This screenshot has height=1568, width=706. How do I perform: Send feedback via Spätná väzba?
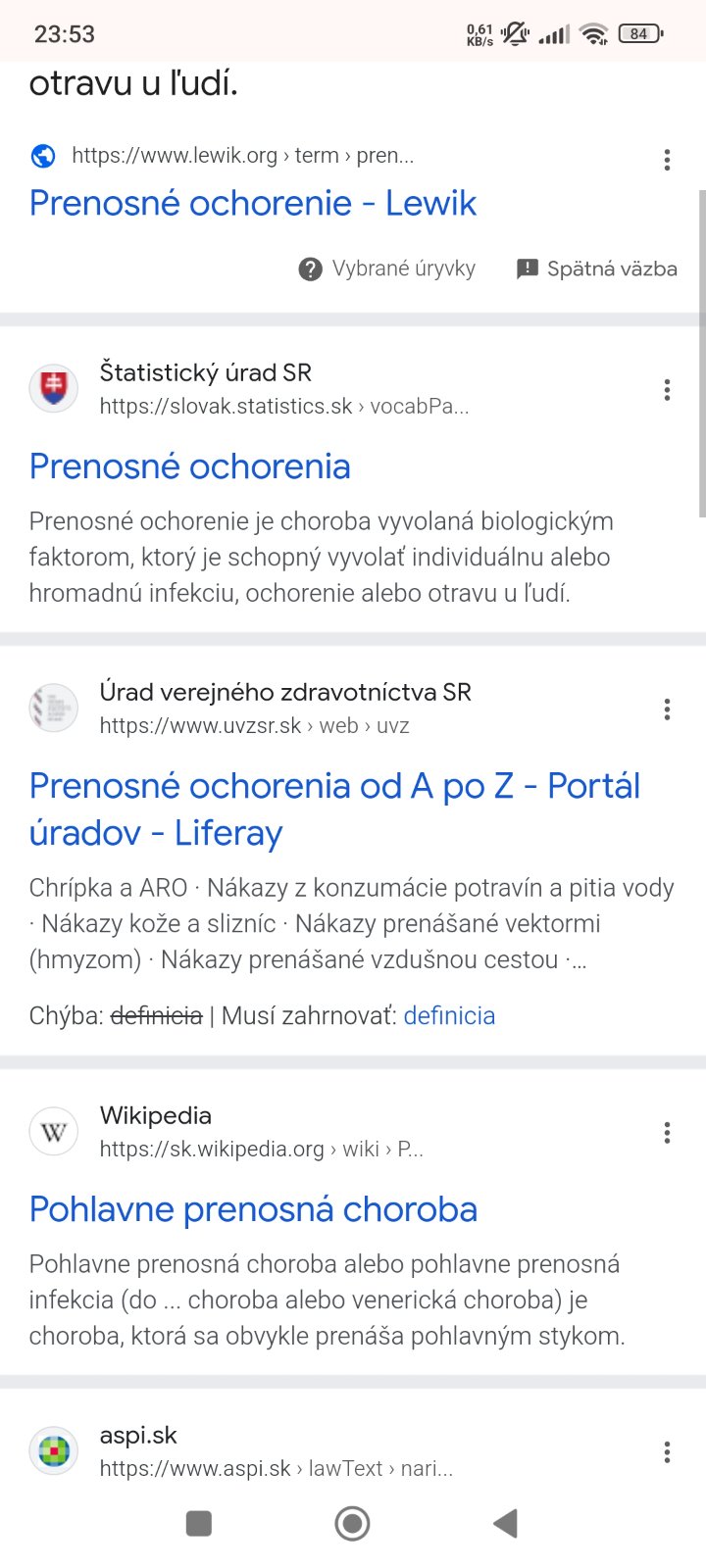597,269
